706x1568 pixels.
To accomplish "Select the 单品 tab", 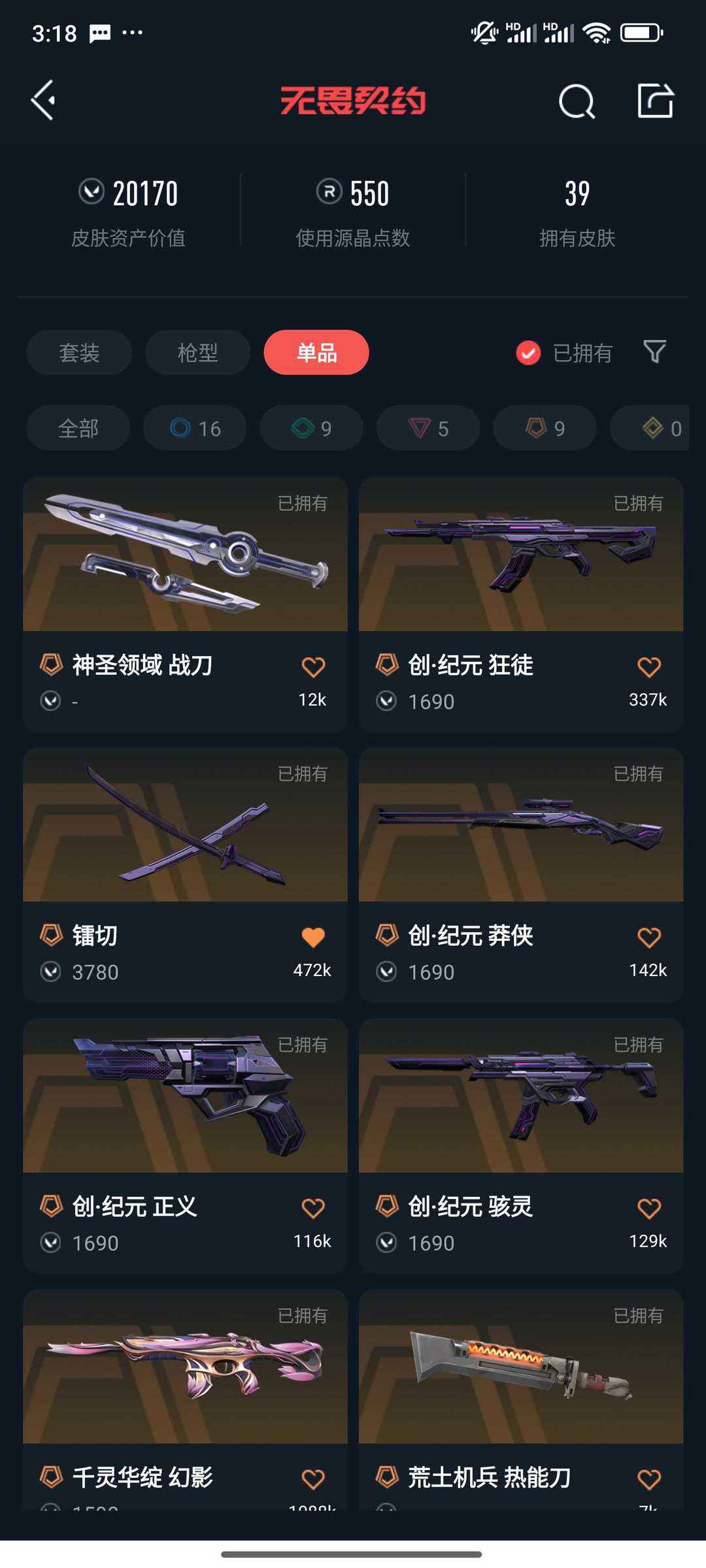I will [316, 353].
